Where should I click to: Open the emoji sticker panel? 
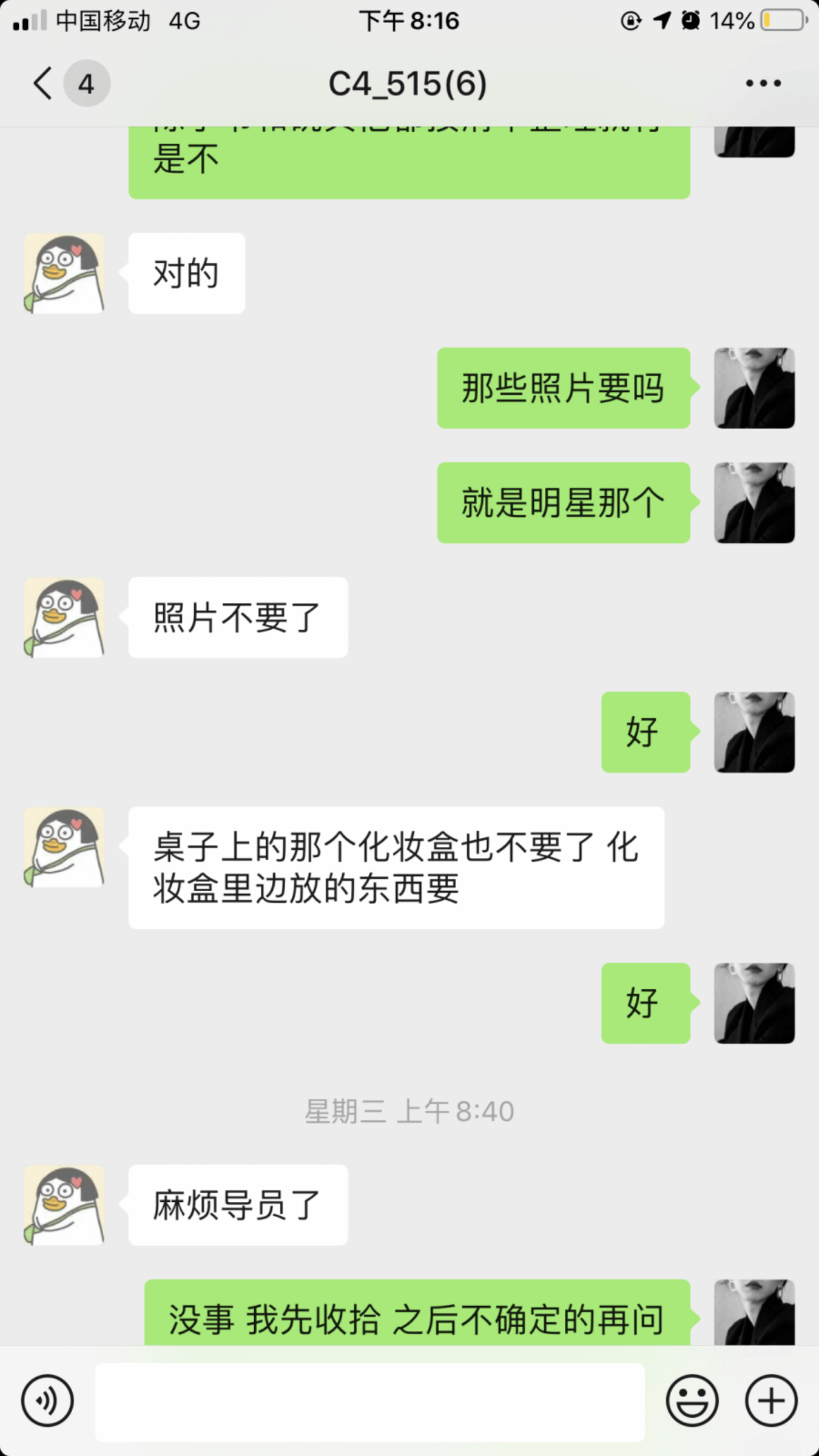tap(692, 1401)
